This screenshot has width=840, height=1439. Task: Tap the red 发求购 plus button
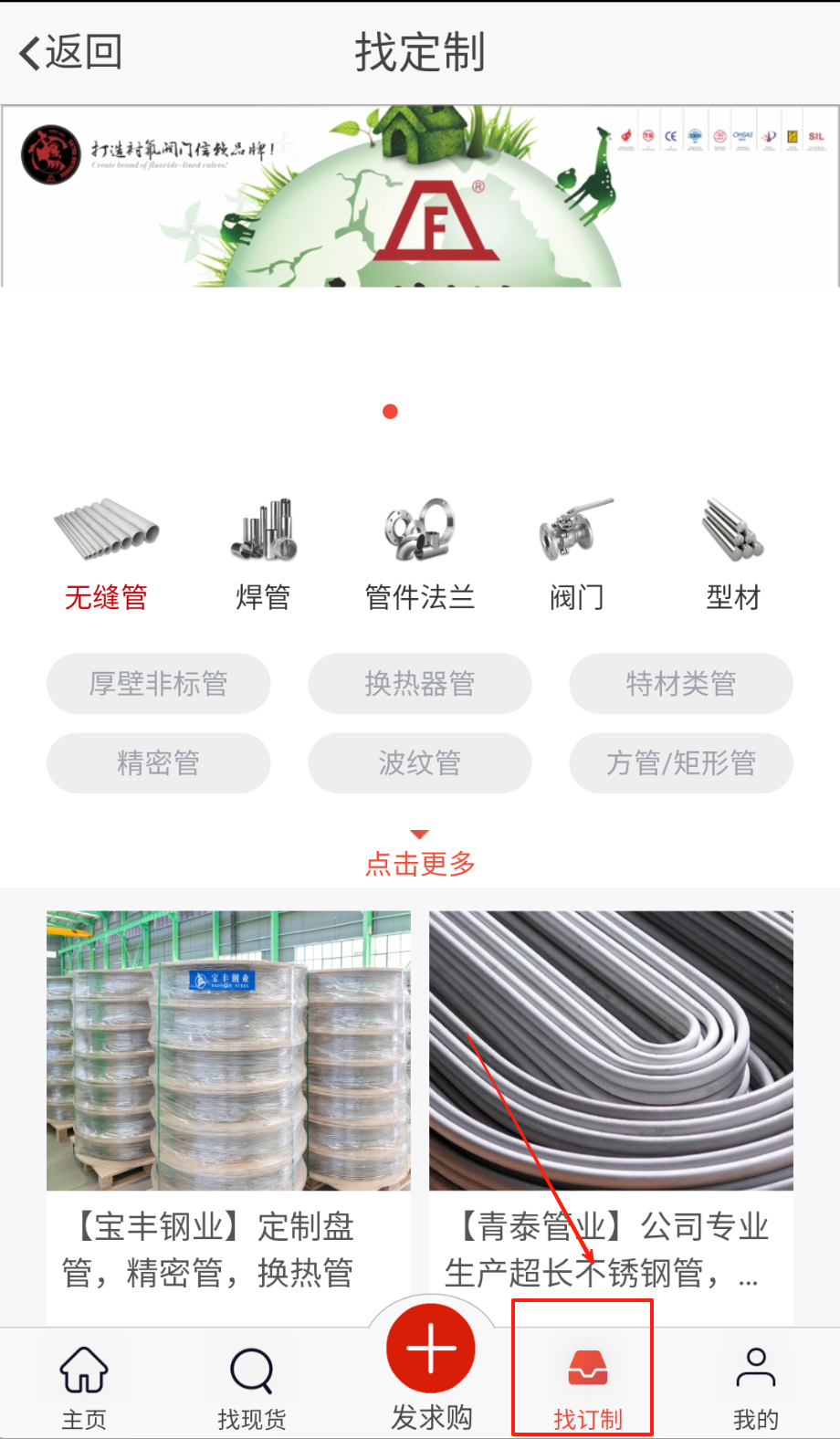[431, 1350]
